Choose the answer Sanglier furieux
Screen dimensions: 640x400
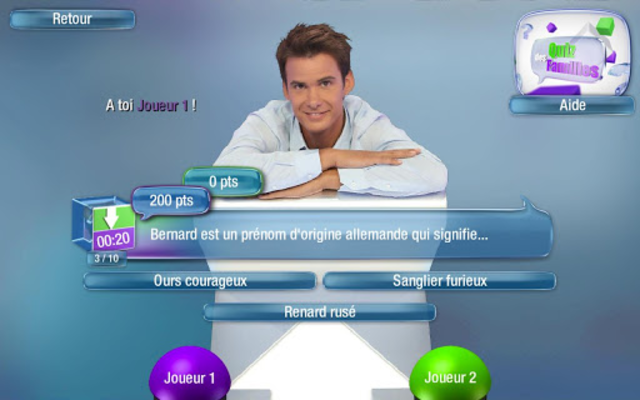tap(439, 281)
